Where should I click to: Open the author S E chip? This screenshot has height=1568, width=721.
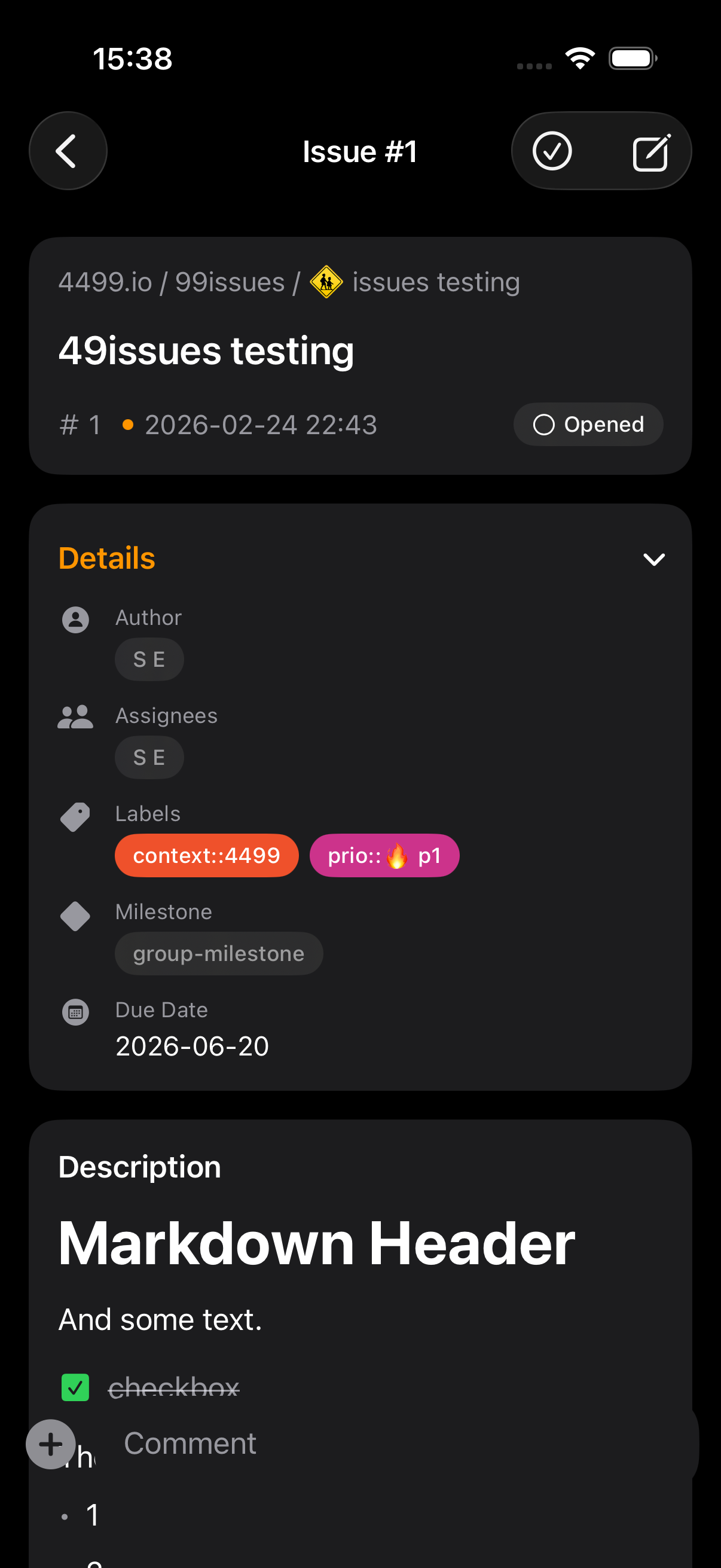(149, 659)
